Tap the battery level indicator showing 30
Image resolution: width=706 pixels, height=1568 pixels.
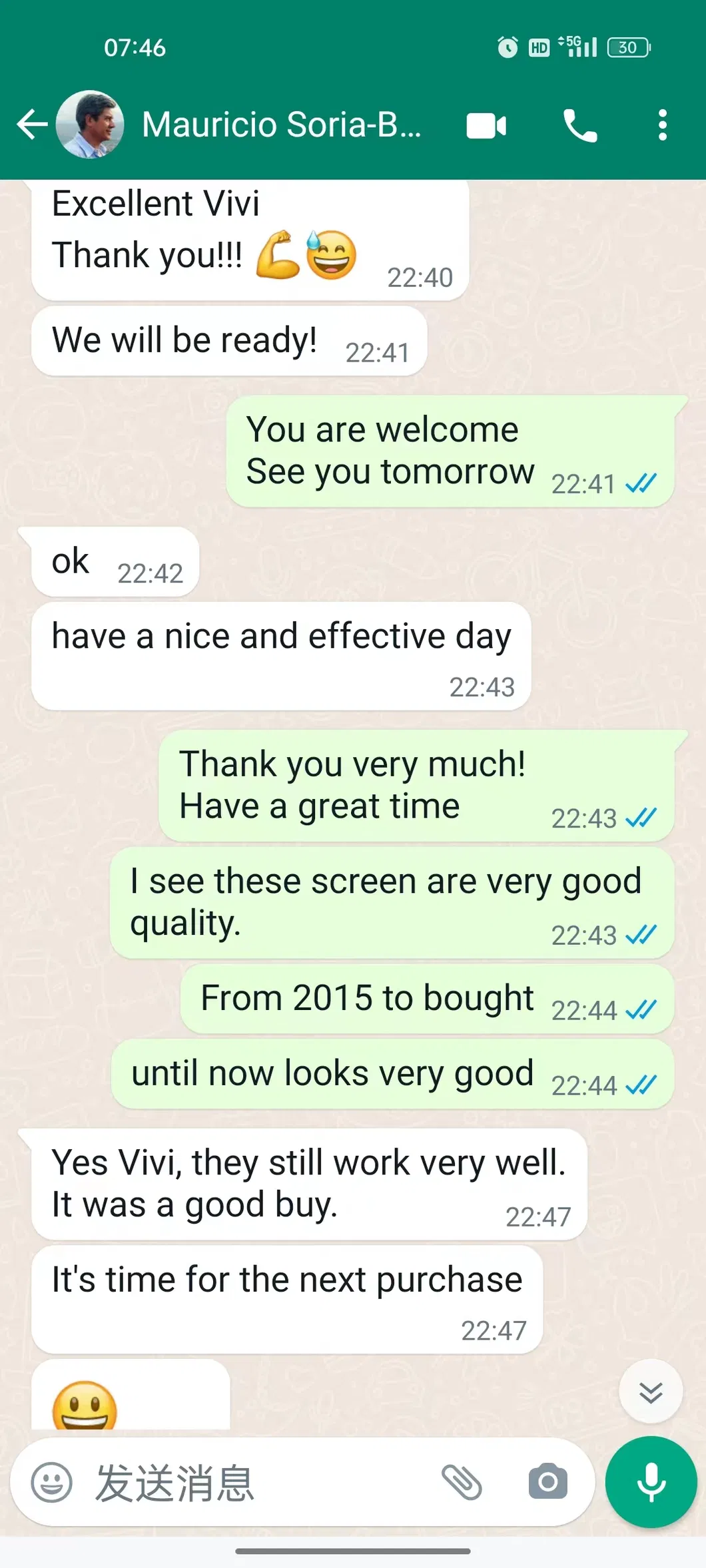click(627, 47)
